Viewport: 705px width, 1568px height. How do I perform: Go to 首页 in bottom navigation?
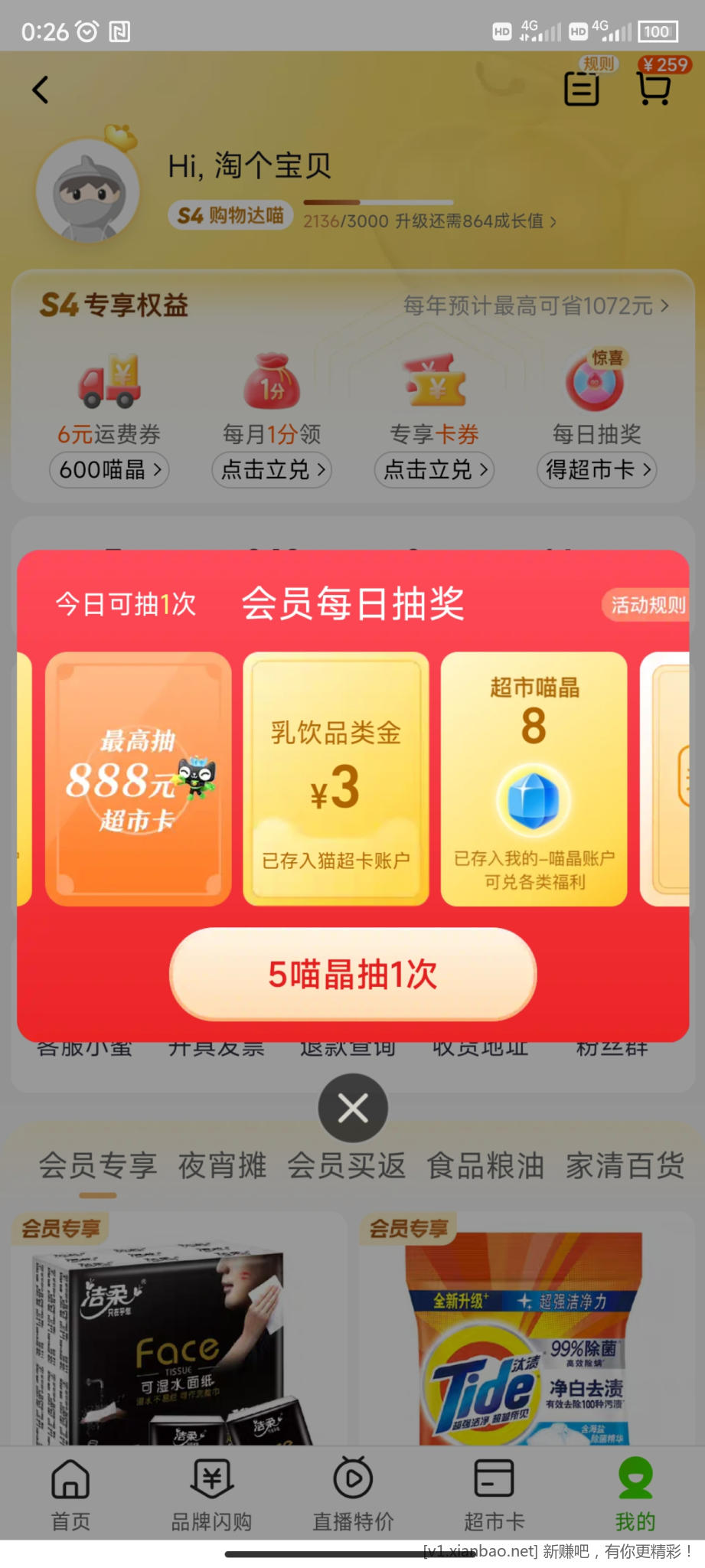(x=70, y=1494)
